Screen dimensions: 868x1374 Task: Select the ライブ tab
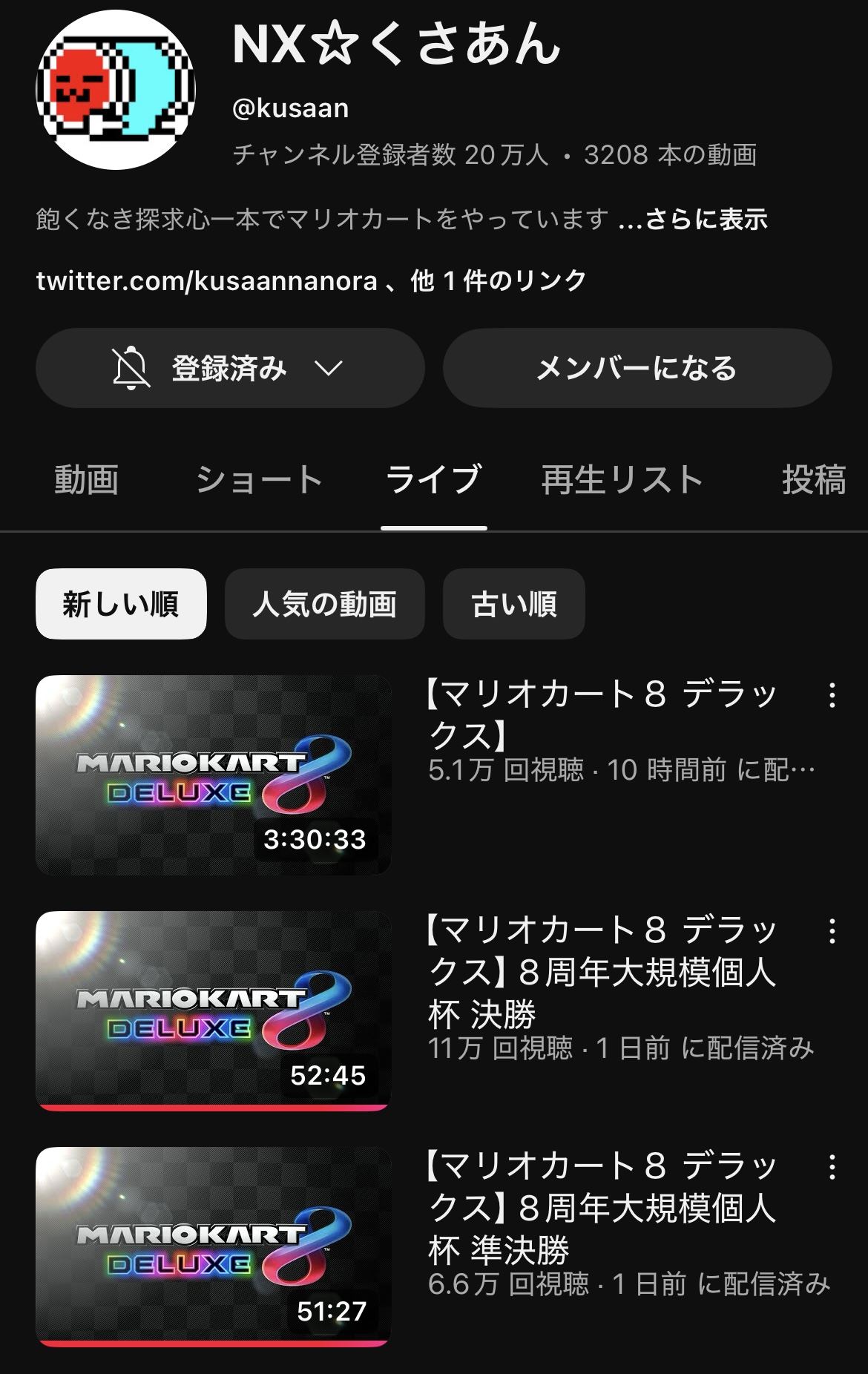point(434,480)
